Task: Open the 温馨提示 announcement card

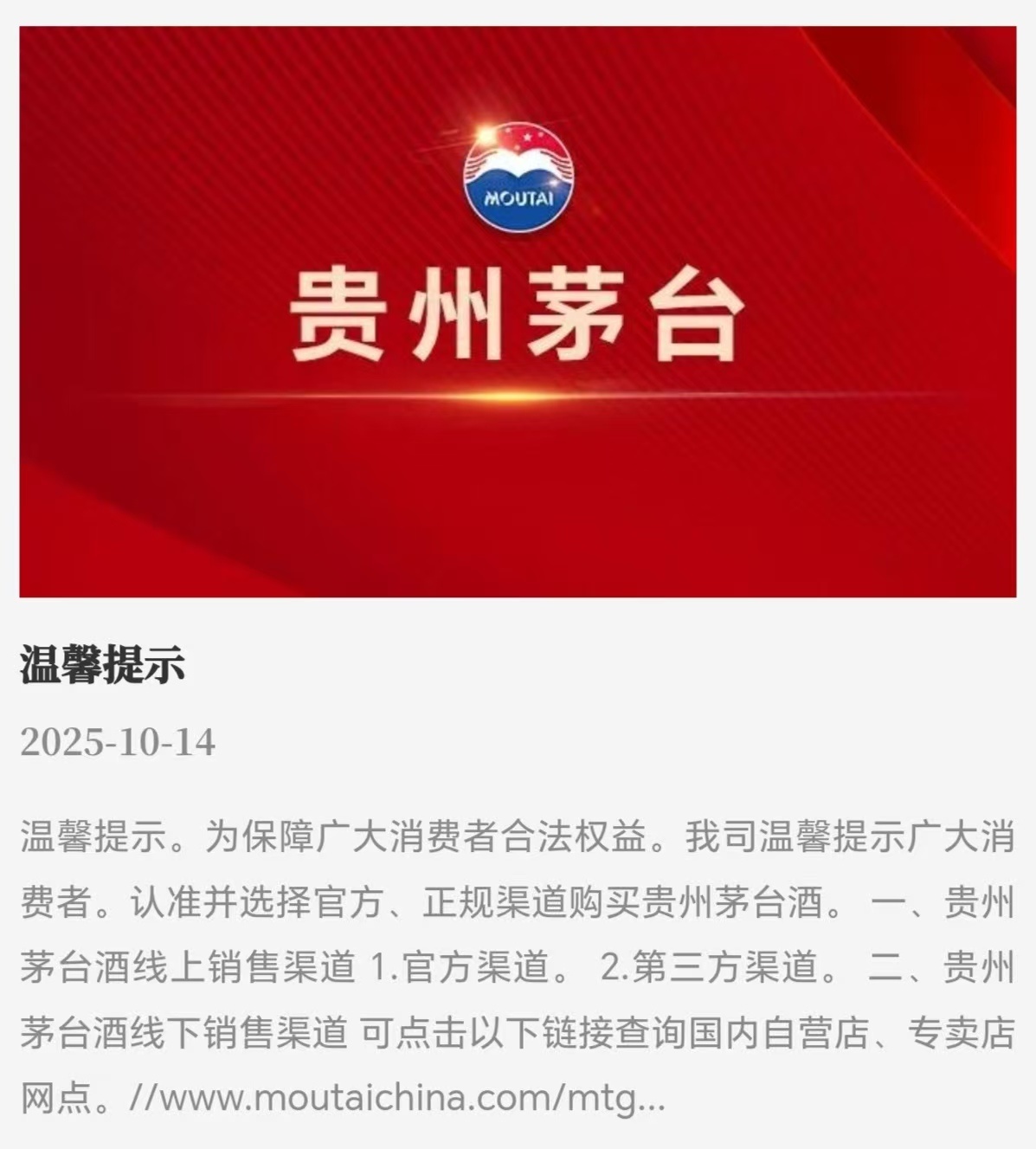Action: click(102, 666)
